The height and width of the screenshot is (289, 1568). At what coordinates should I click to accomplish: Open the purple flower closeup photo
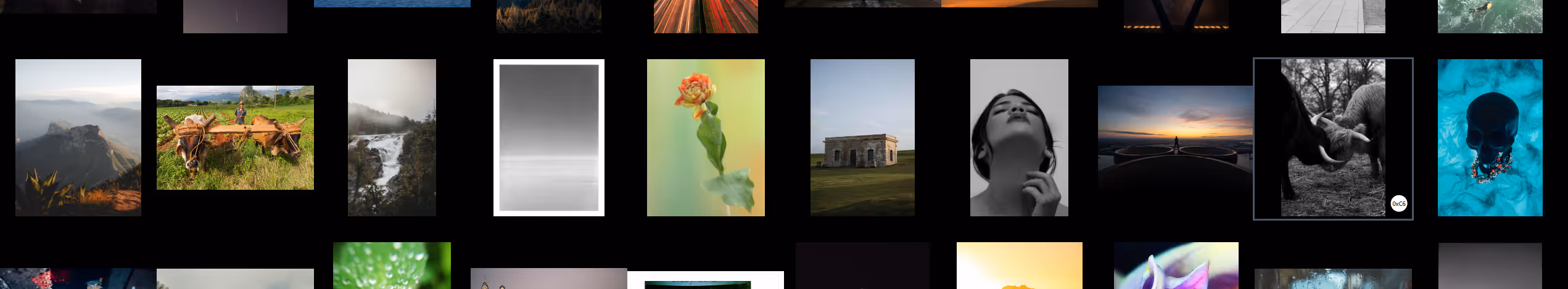pos(1176,266)
